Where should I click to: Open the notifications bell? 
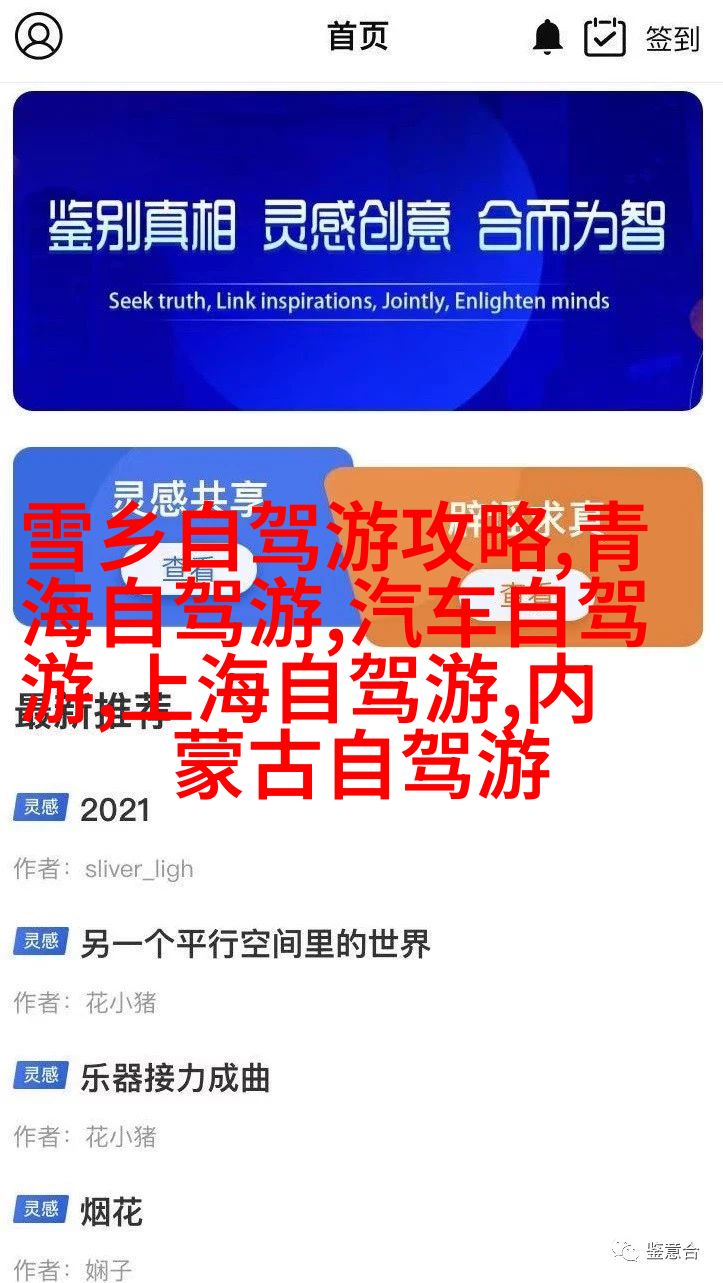tap(547, 38)
